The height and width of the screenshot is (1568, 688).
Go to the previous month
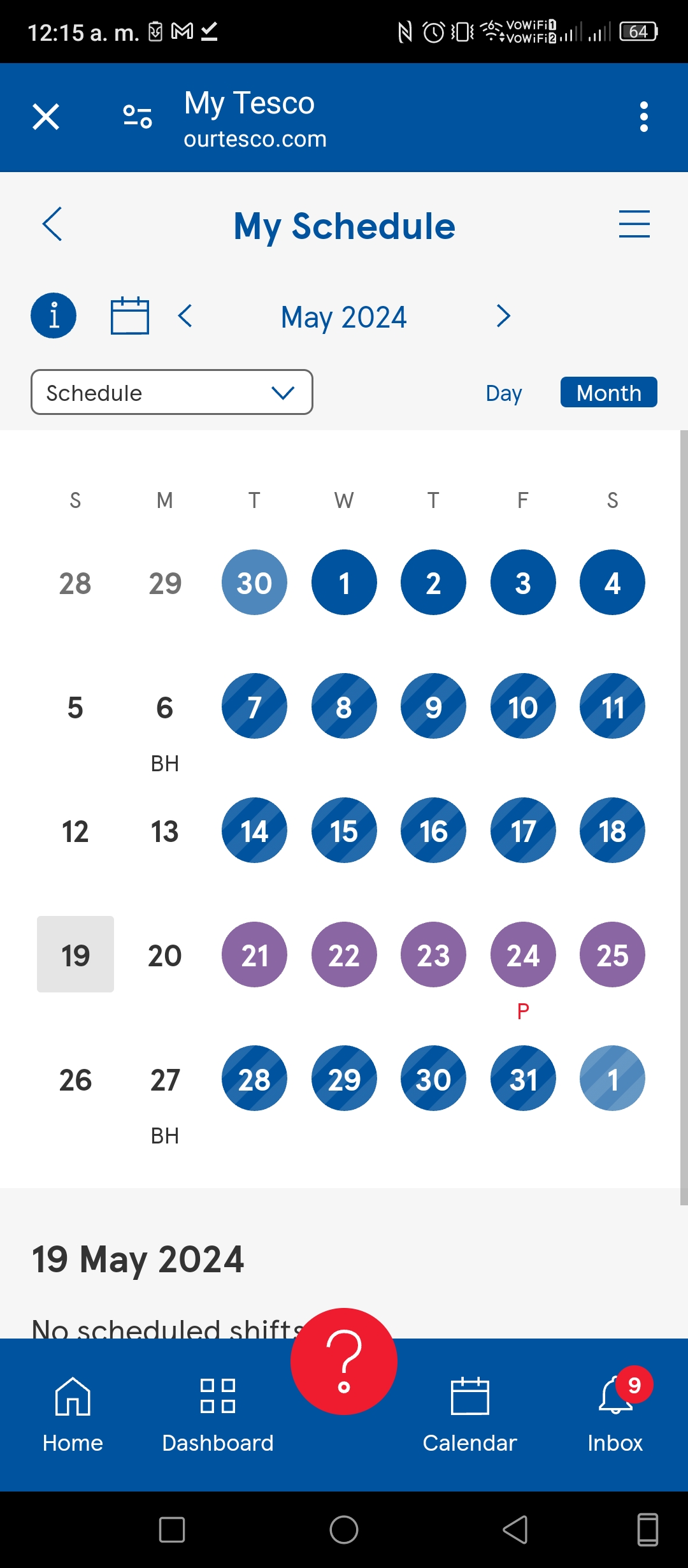click(185, 316)
